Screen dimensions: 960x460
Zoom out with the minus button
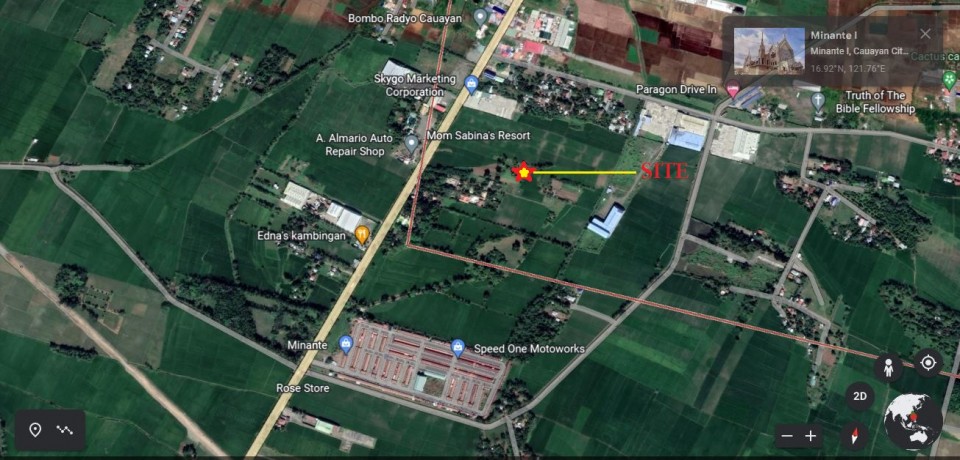point(787,436)
